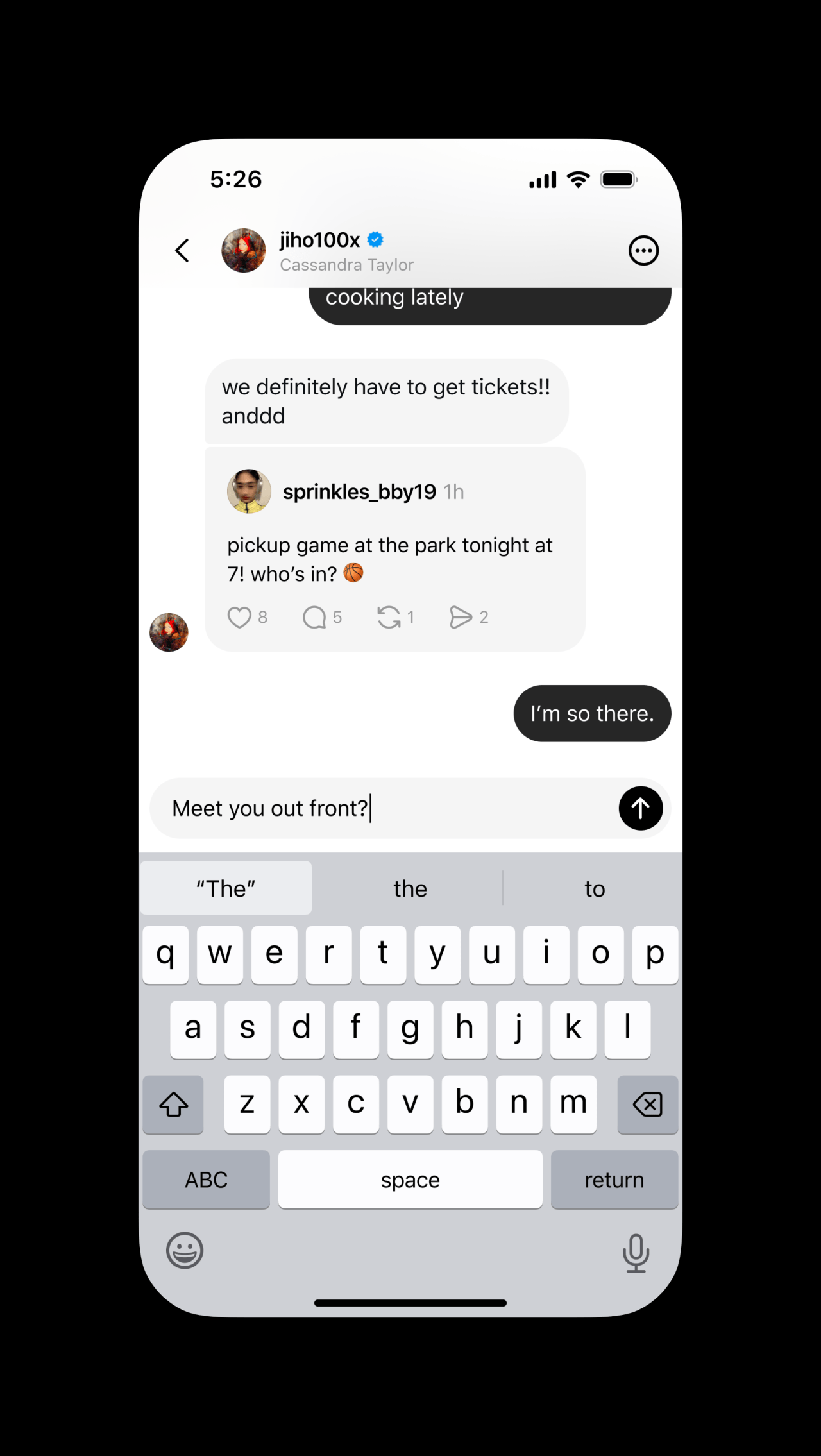
Task: Tap the return key
Action: (x=614, y=1180)
